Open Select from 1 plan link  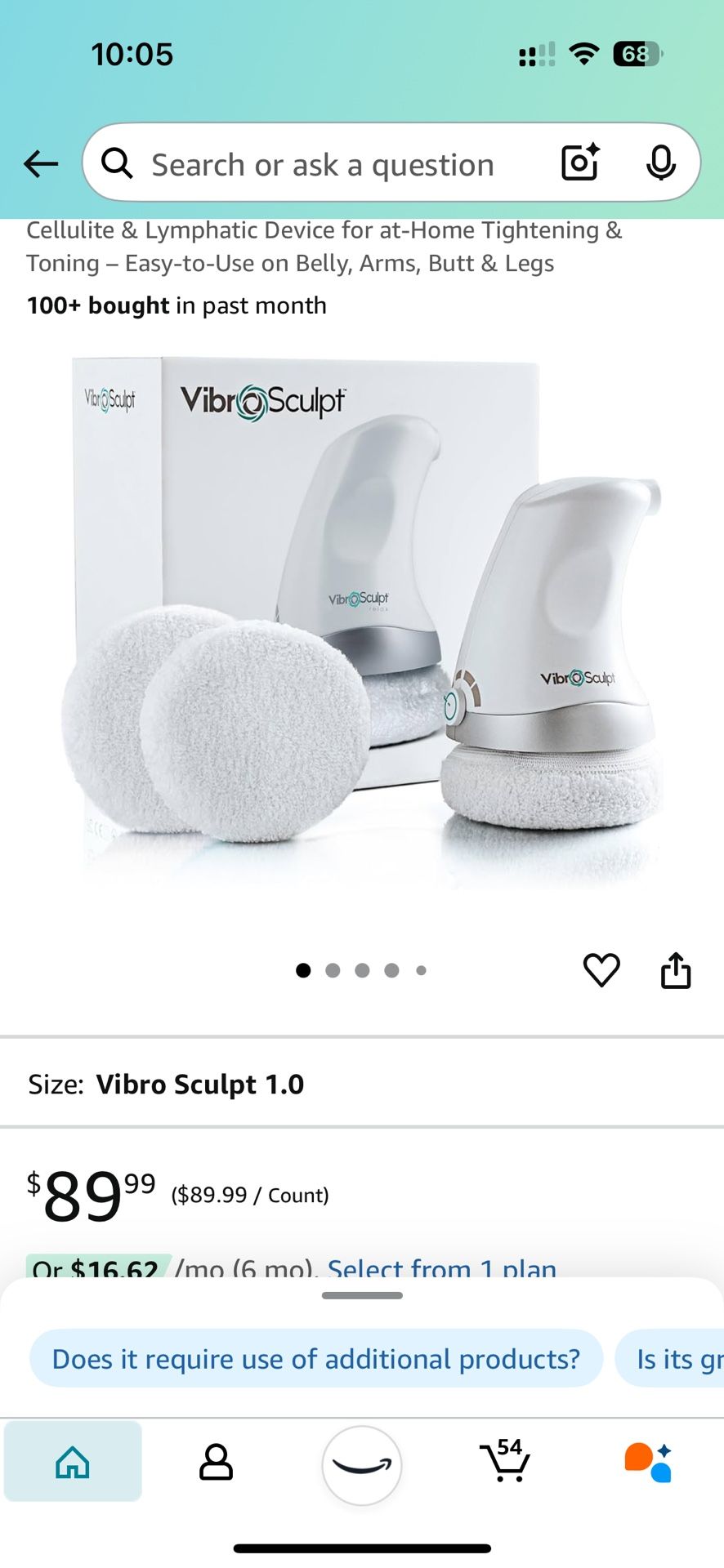tap(442, 1268)
